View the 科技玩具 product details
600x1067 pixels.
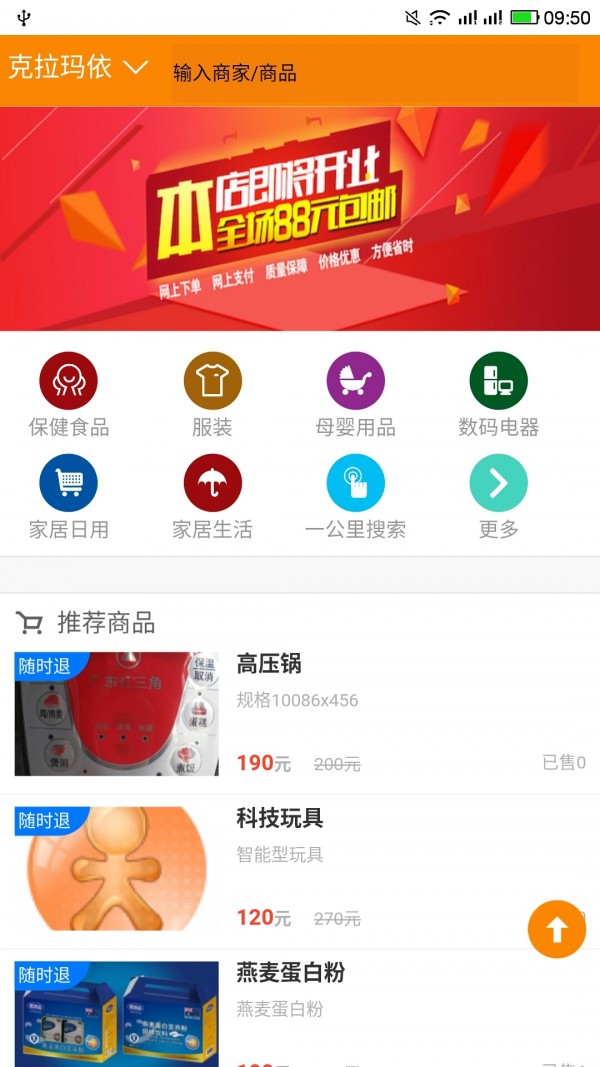tap(300, 870)
